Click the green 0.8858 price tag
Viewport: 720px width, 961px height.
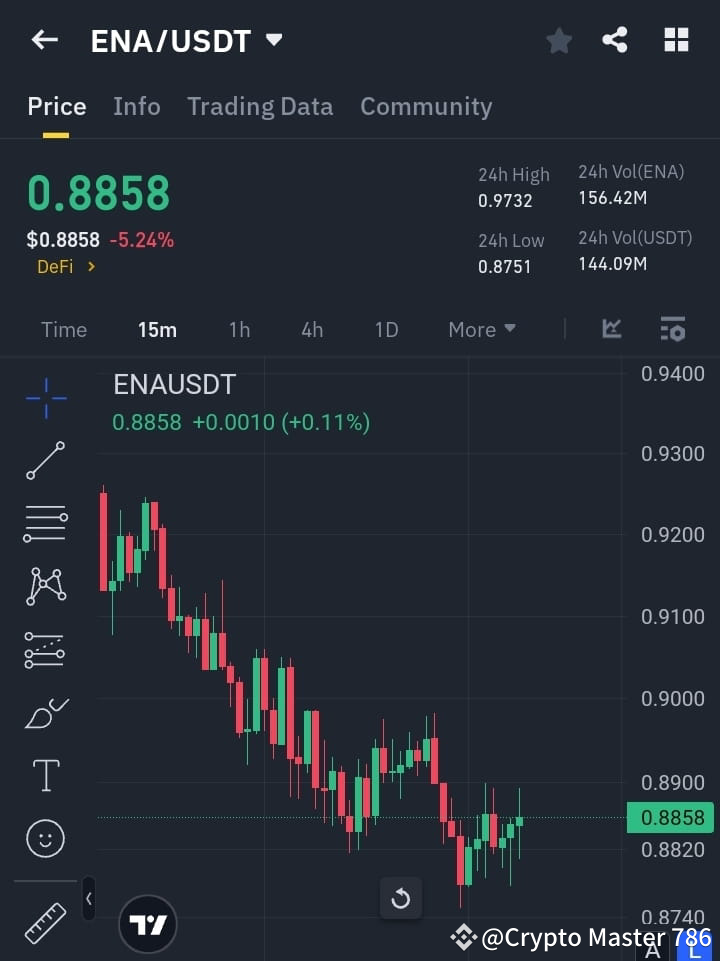[x=670, y=817]
